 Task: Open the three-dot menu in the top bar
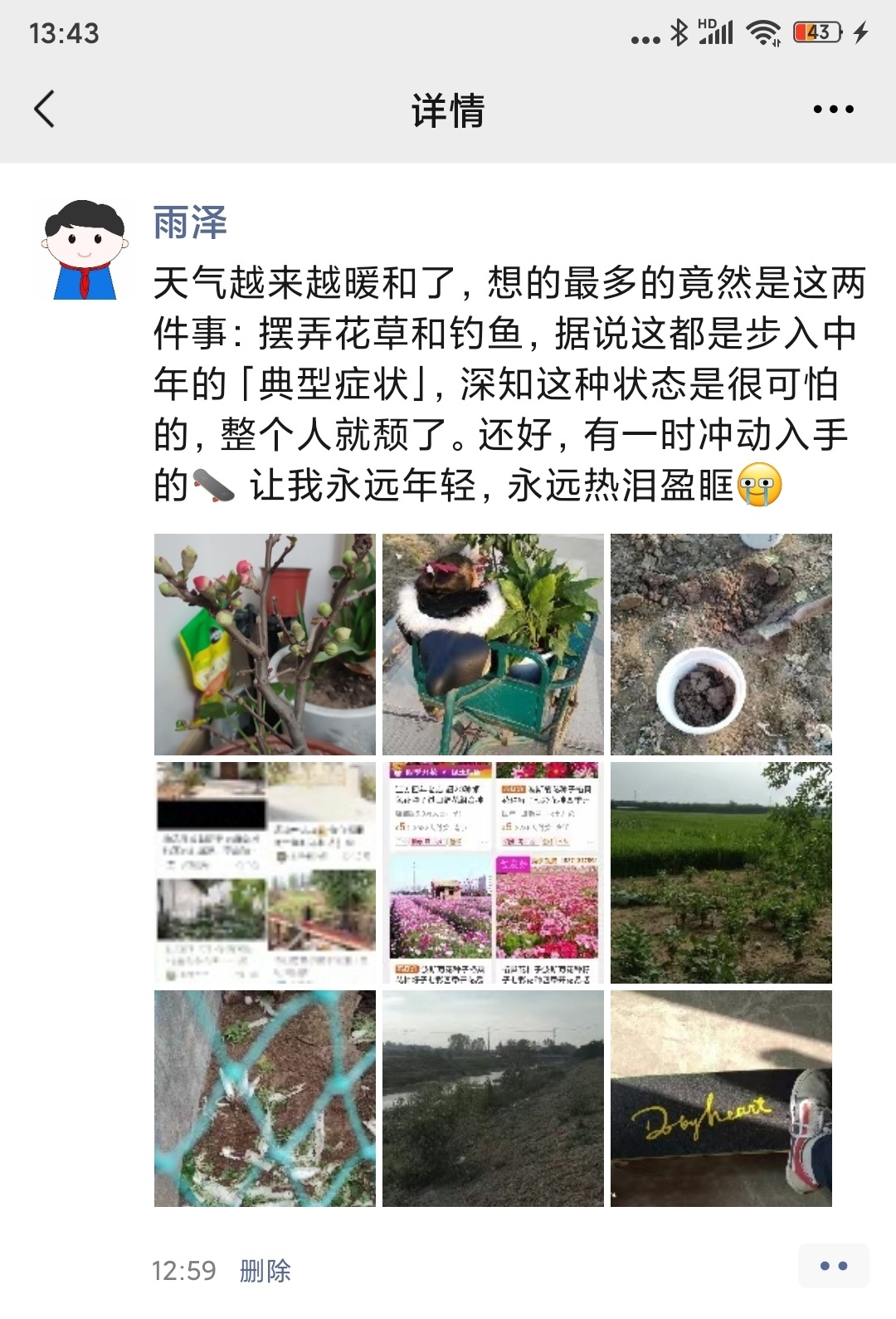pos(833,109)
